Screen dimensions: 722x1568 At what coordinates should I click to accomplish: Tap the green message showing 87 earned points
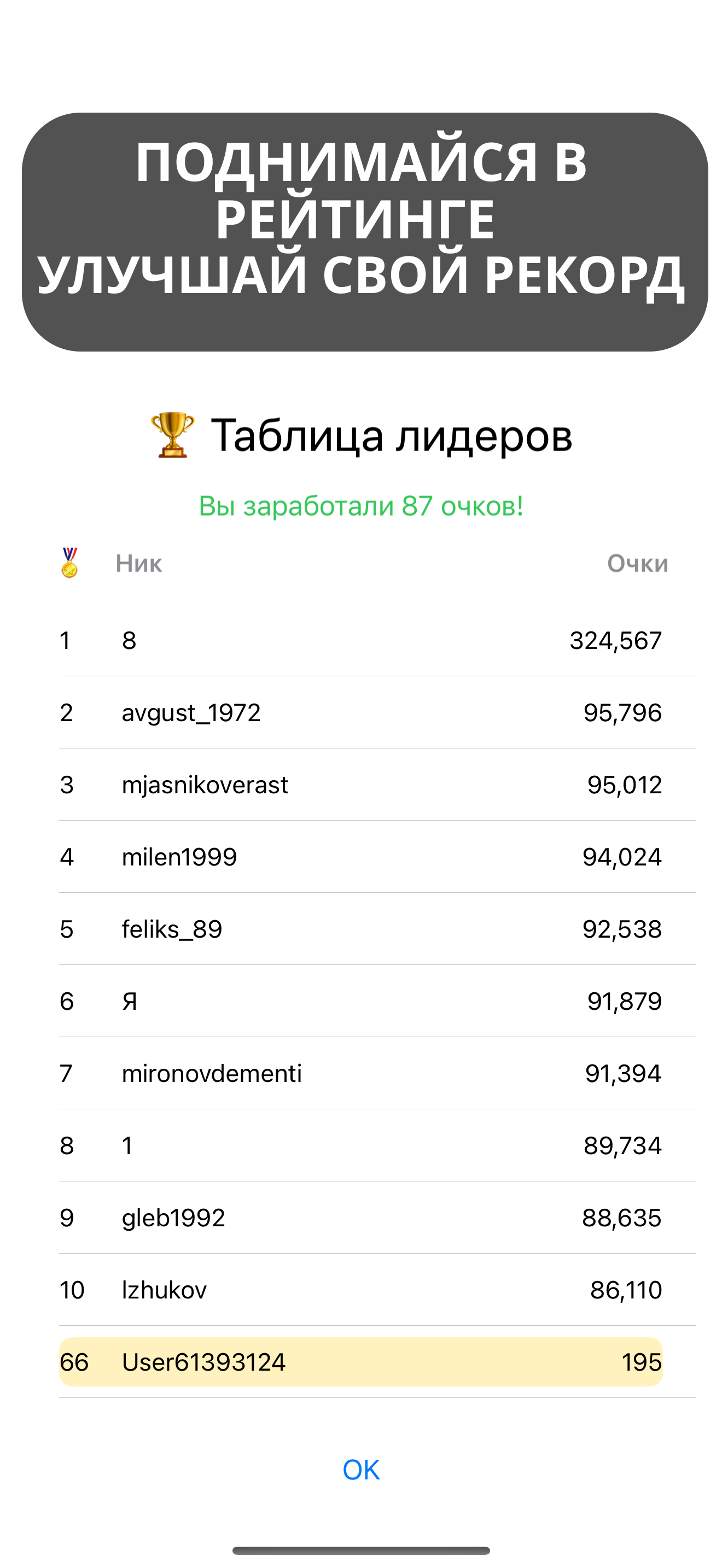(x=361, y=505)
